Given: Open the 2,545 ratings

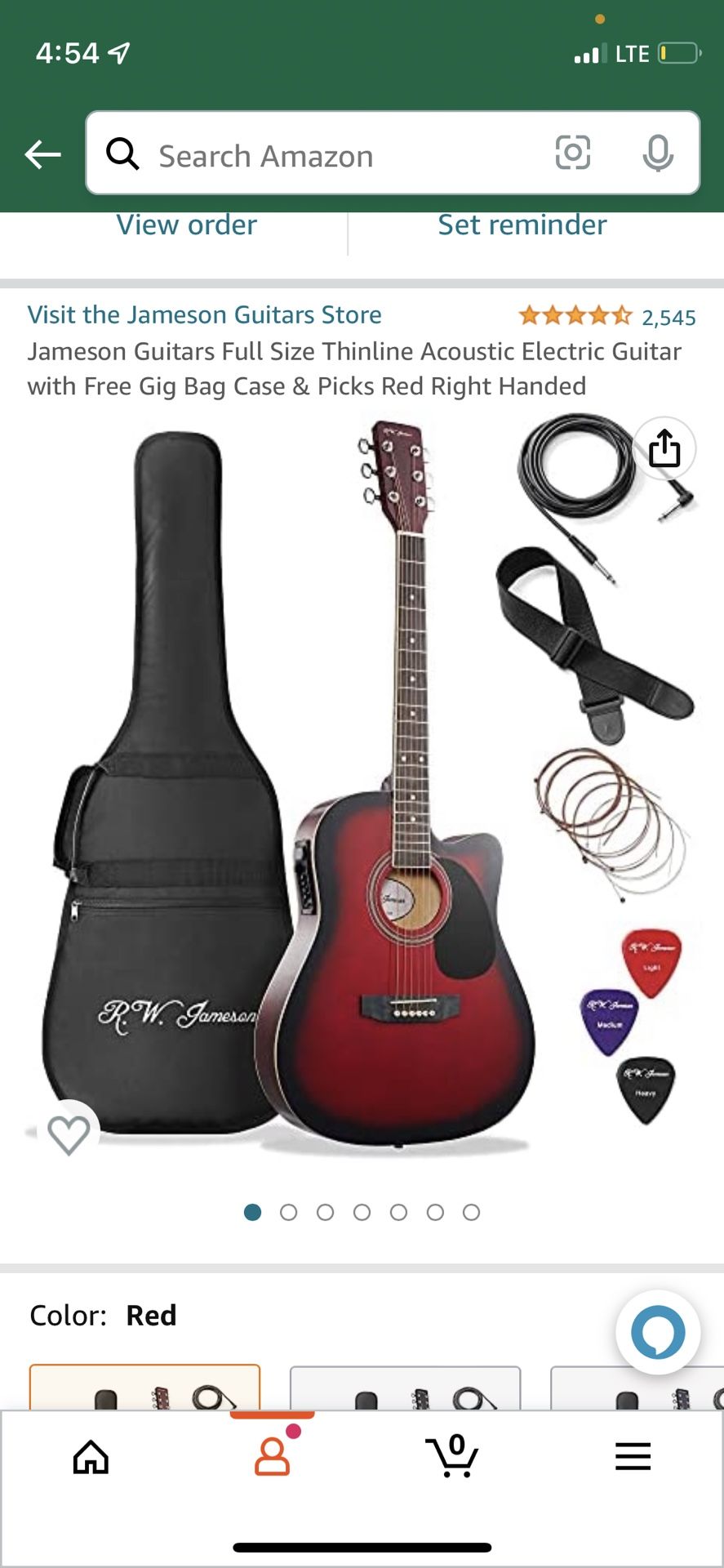Looking at the screenshot, I should [607, 316].
